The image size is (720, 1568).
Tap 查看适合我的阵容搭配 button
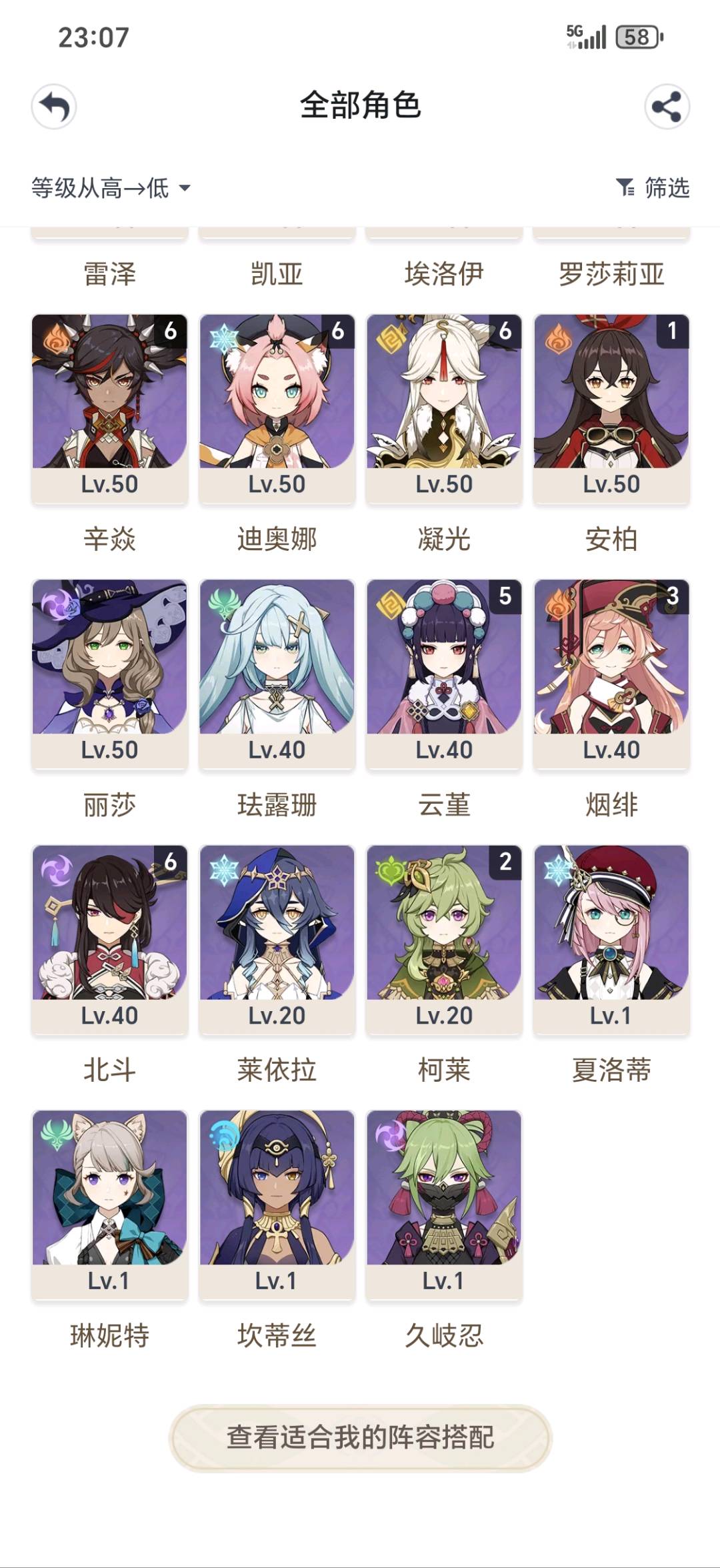[x=360, y=1437]
